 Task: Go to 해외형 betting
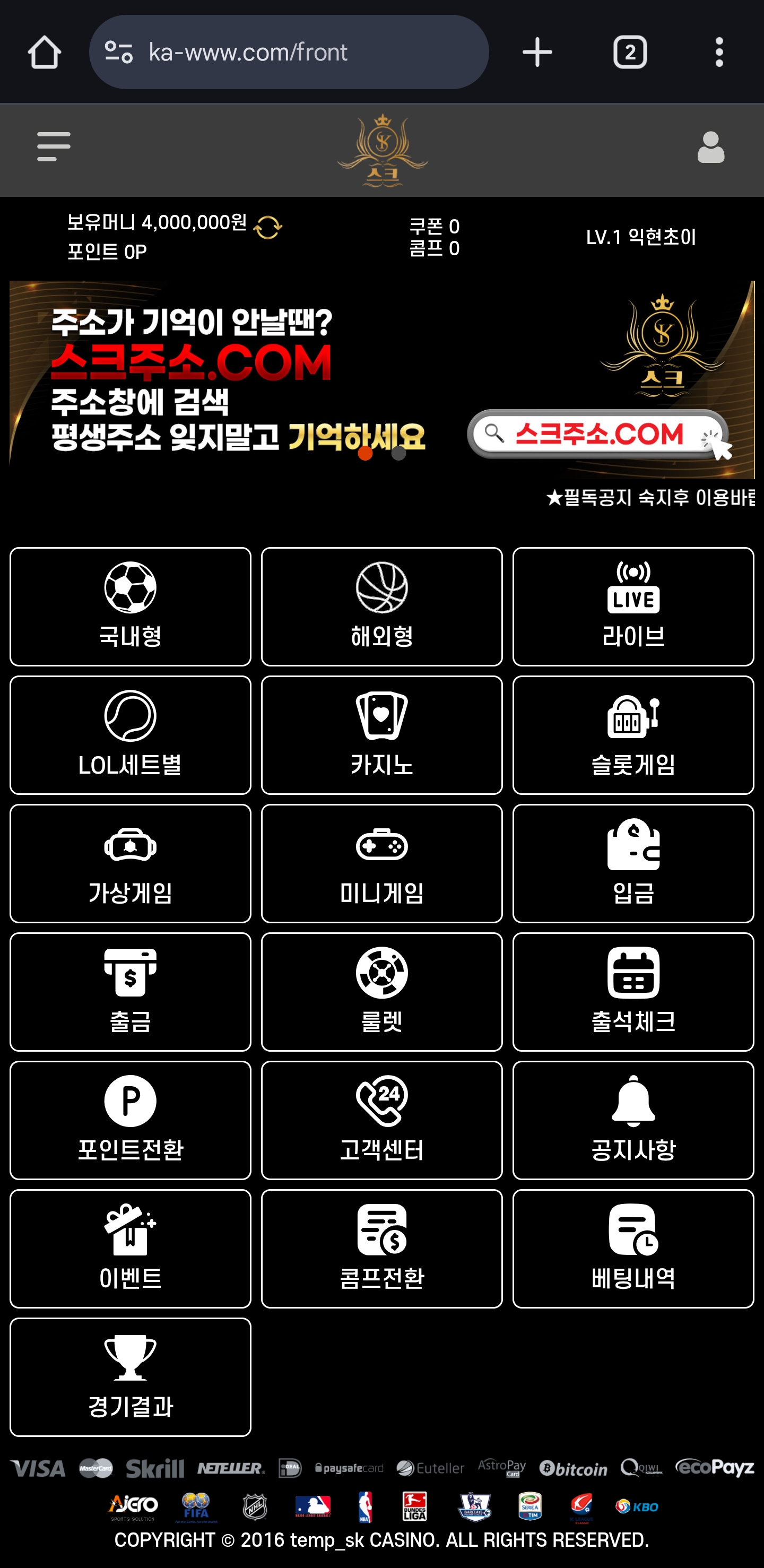click(381, 607)
